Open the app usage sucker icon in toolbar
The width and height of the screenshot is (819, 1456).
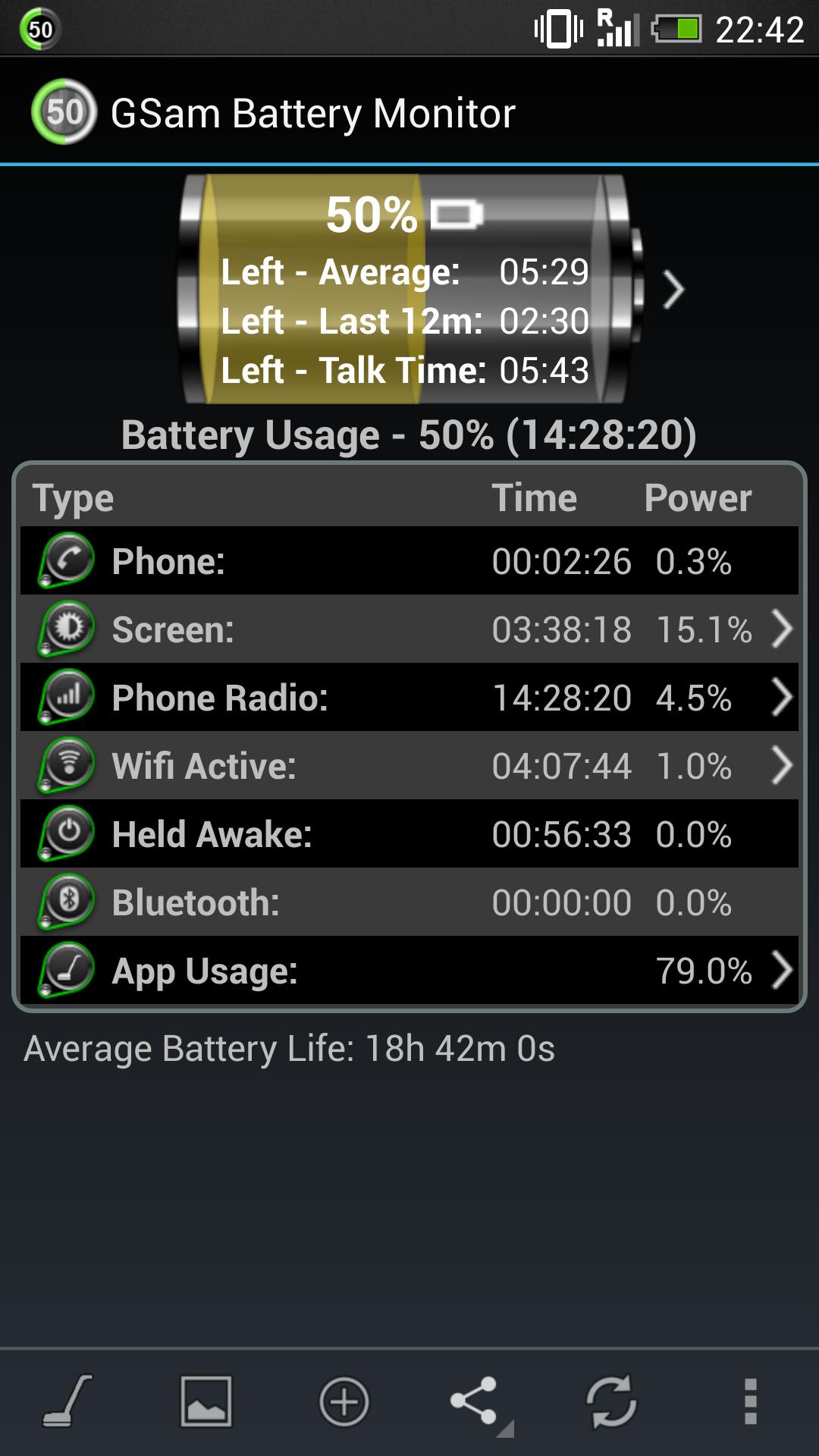pyautogui.click(x=67, y=1401)
